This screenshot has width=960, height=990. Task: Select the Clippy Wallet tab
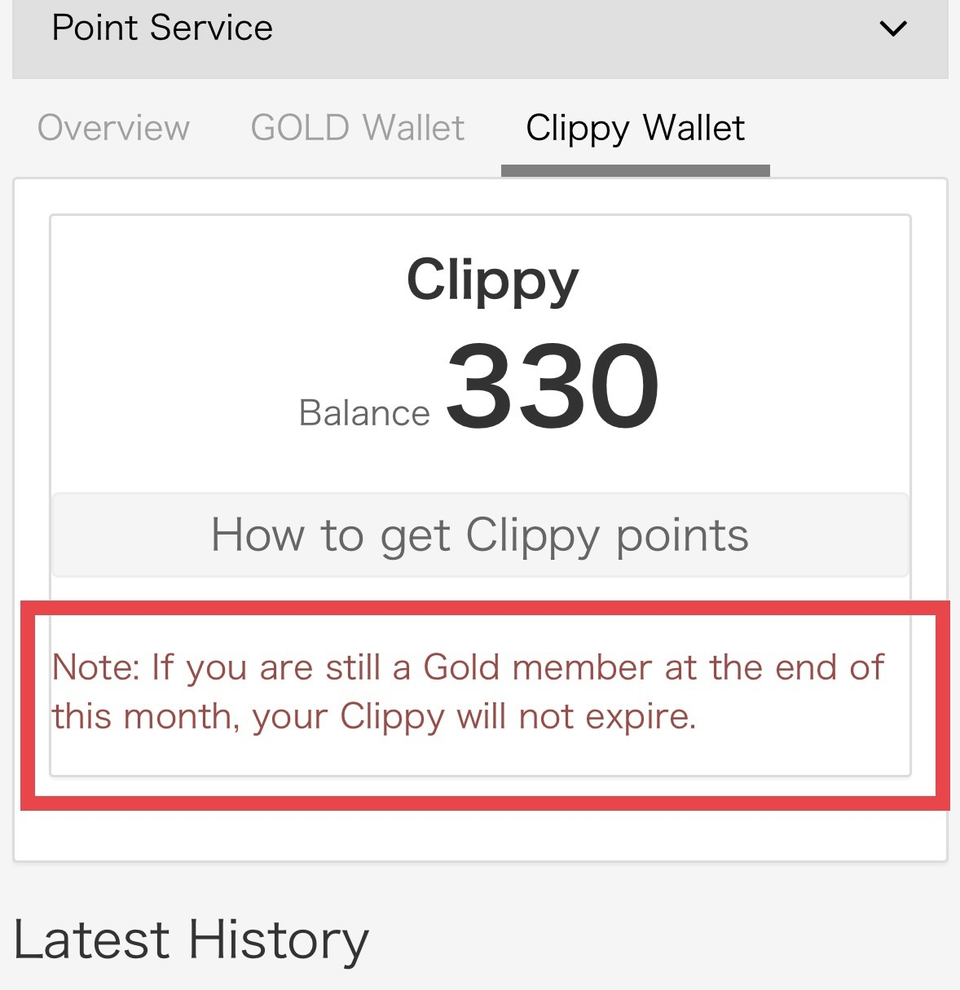635,128
